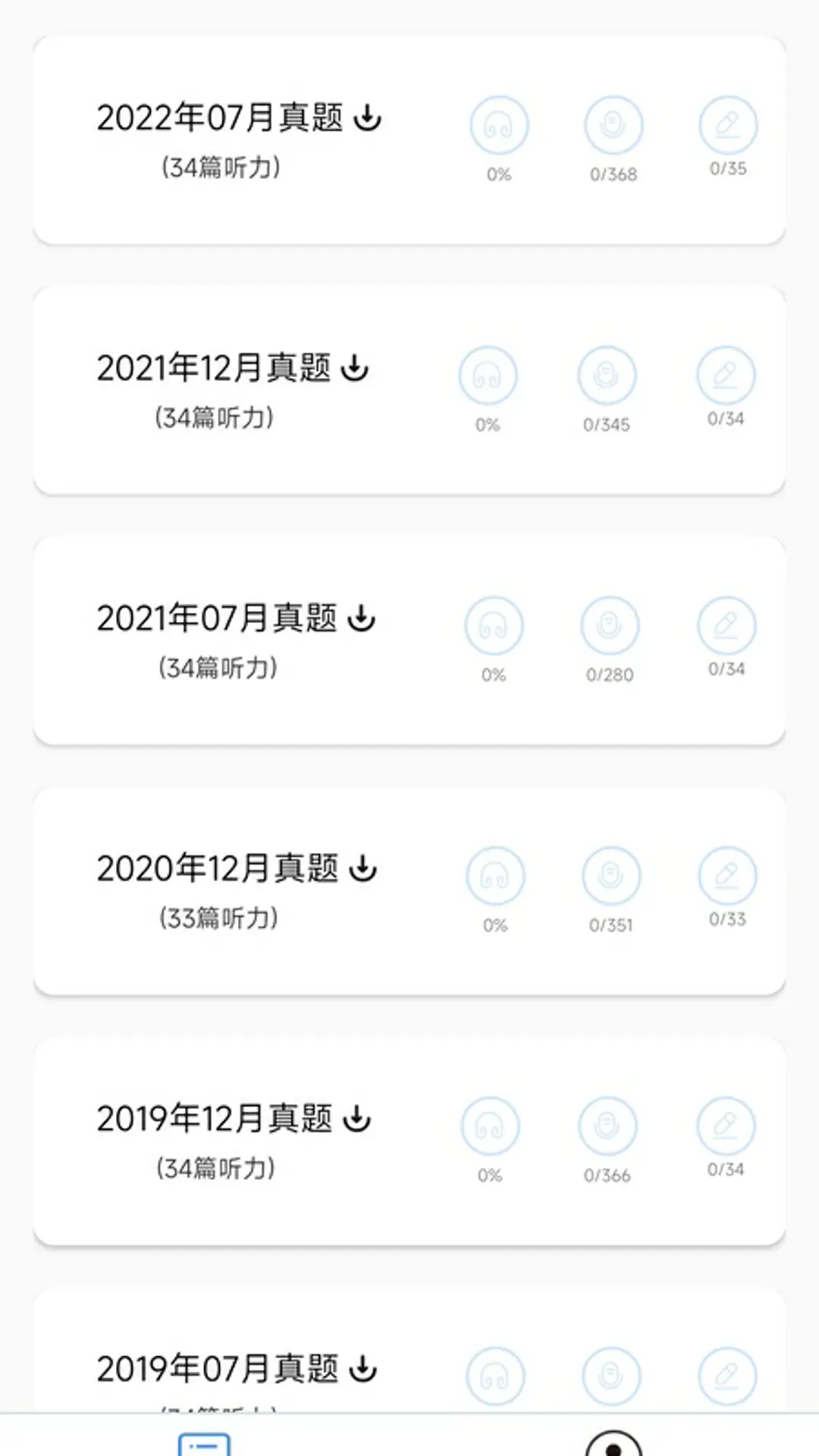
Task: Download the 2019年12月真题 audio
Action: pos(357,1119)
